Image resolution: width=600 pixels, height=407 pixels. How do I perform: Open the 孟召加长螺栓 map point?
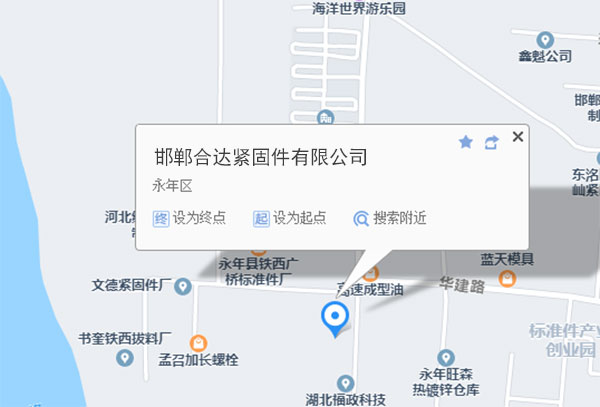(x=198, y=342)
